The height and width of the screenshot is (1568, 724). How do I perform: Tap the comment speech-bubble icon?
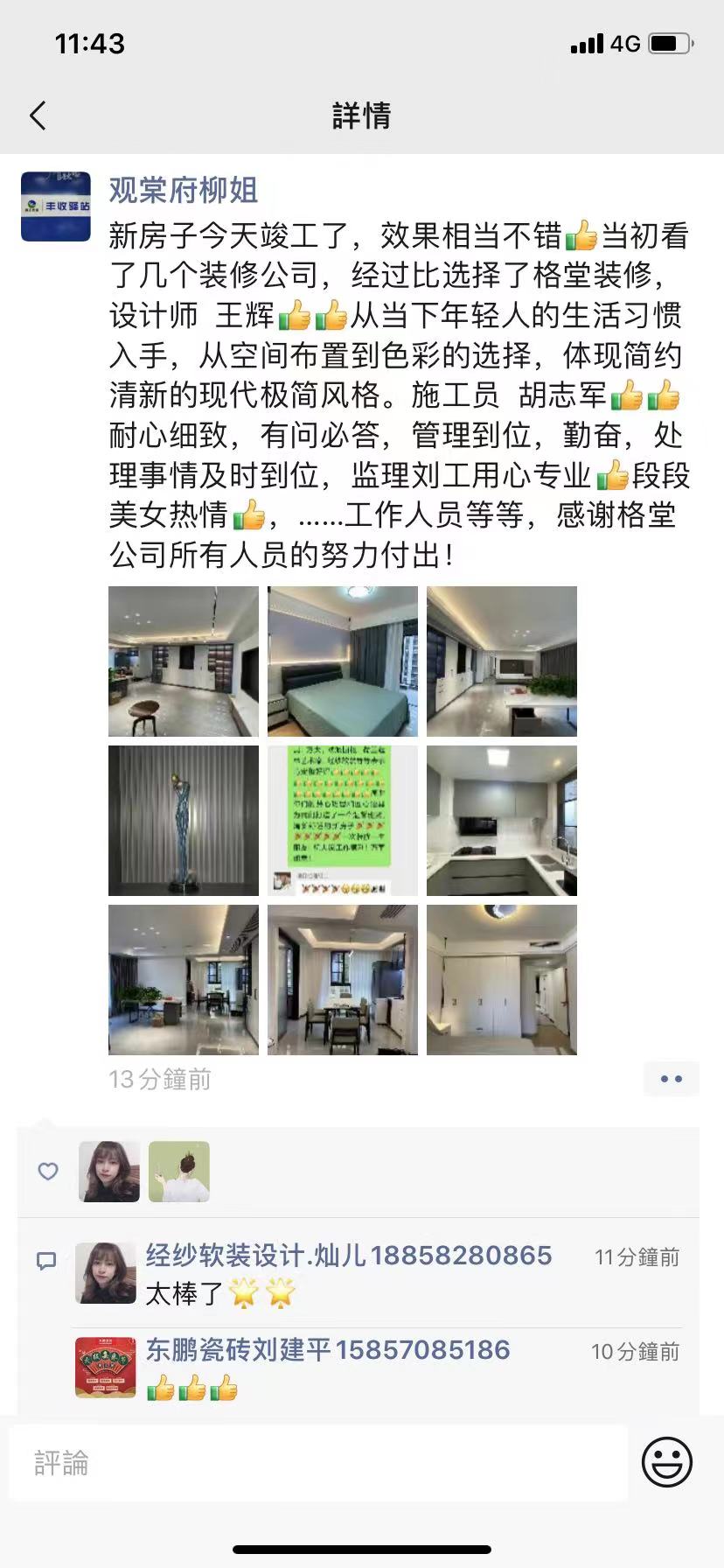tap(47, 1260)
